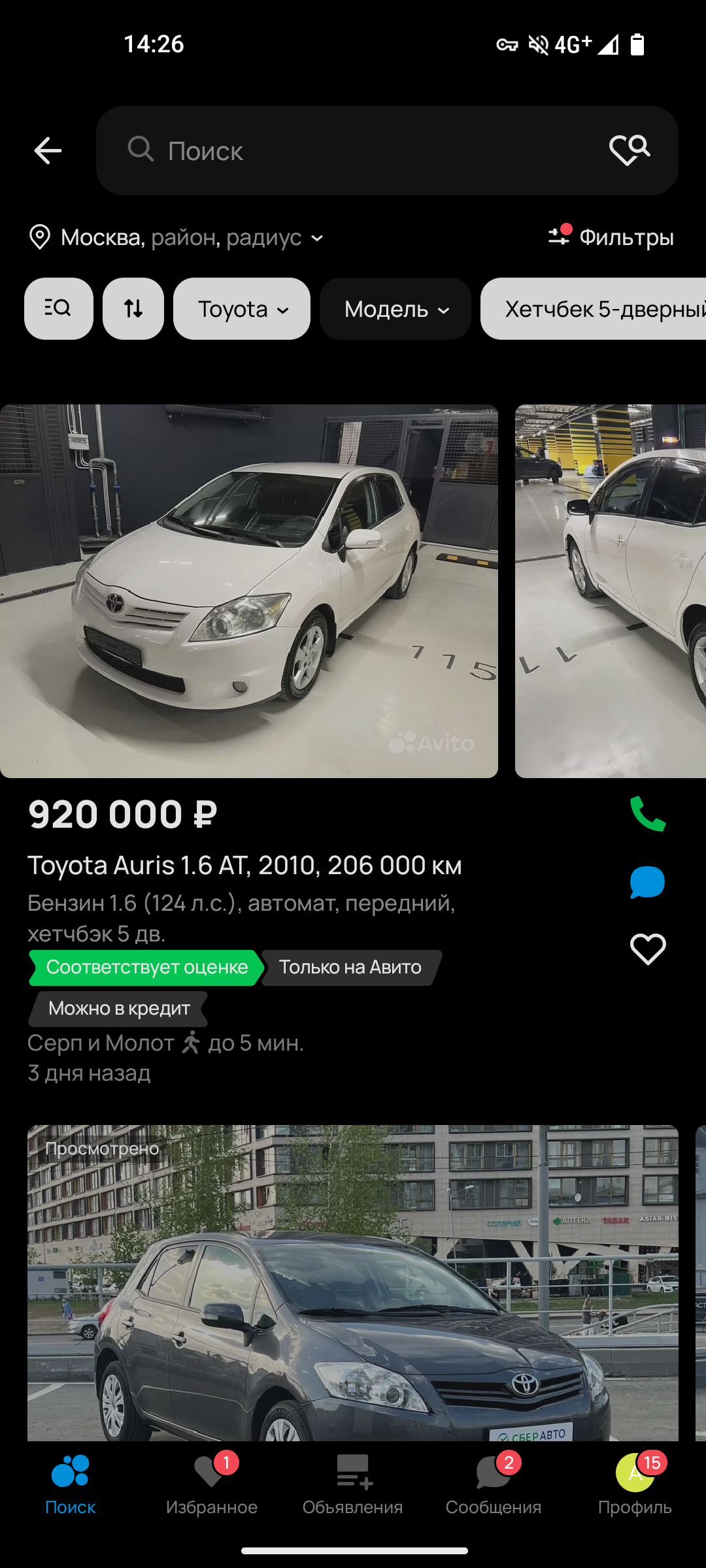Add the Toyota Auris to favorites
Screen dimensions: 706x1568
point(647,949)
